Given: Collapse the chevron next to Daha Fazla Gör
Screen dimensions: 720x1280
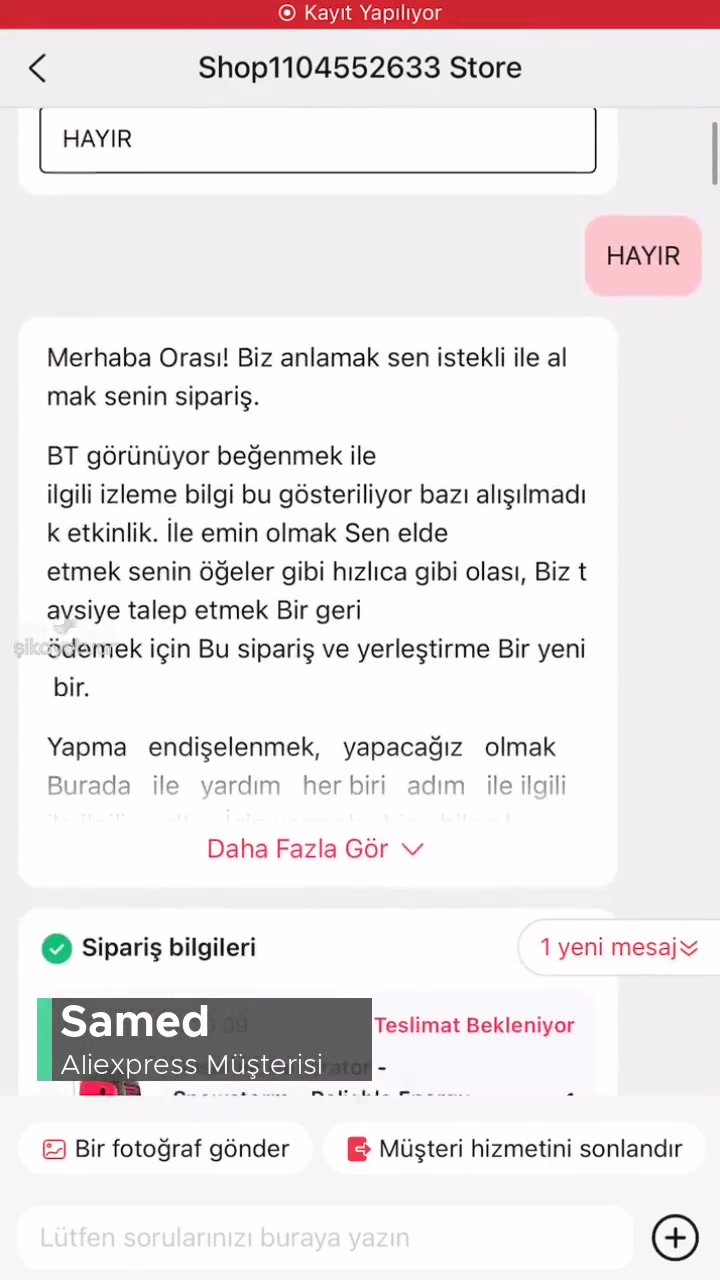Looking at the screenshot, I should point(411,849).
